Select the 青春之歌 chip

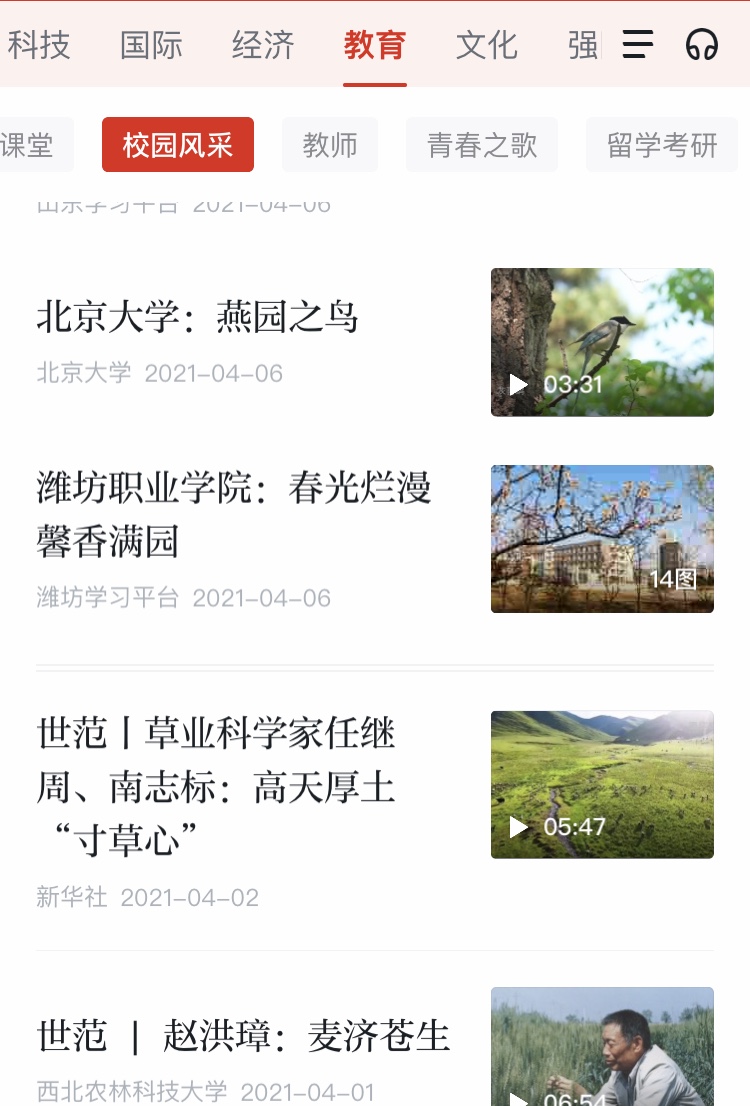pos(482,145)
